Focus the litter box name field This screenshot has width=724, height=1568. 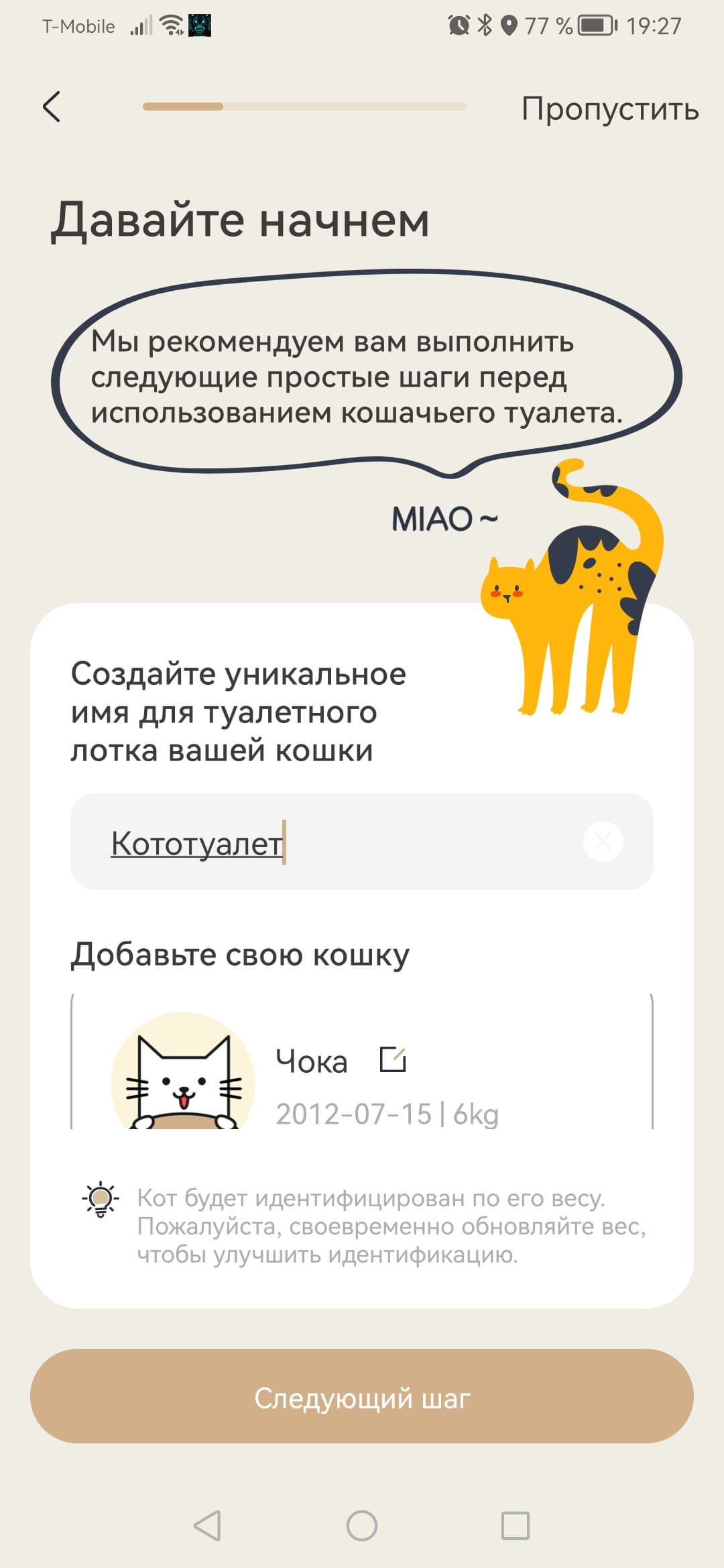[x=335, y=842]
